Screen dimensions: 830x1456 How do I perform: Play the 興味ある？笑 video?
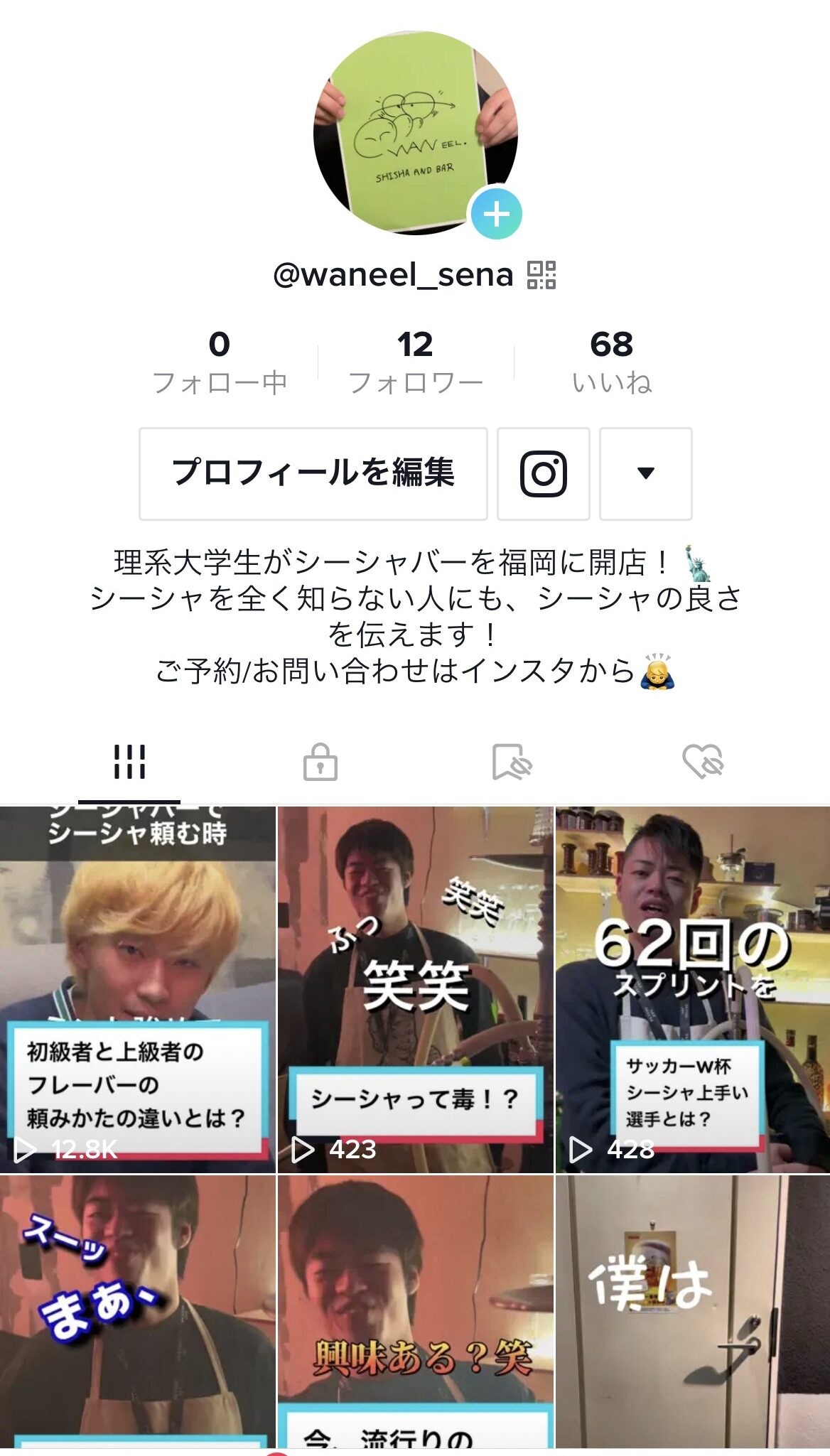pos(415,1311)
